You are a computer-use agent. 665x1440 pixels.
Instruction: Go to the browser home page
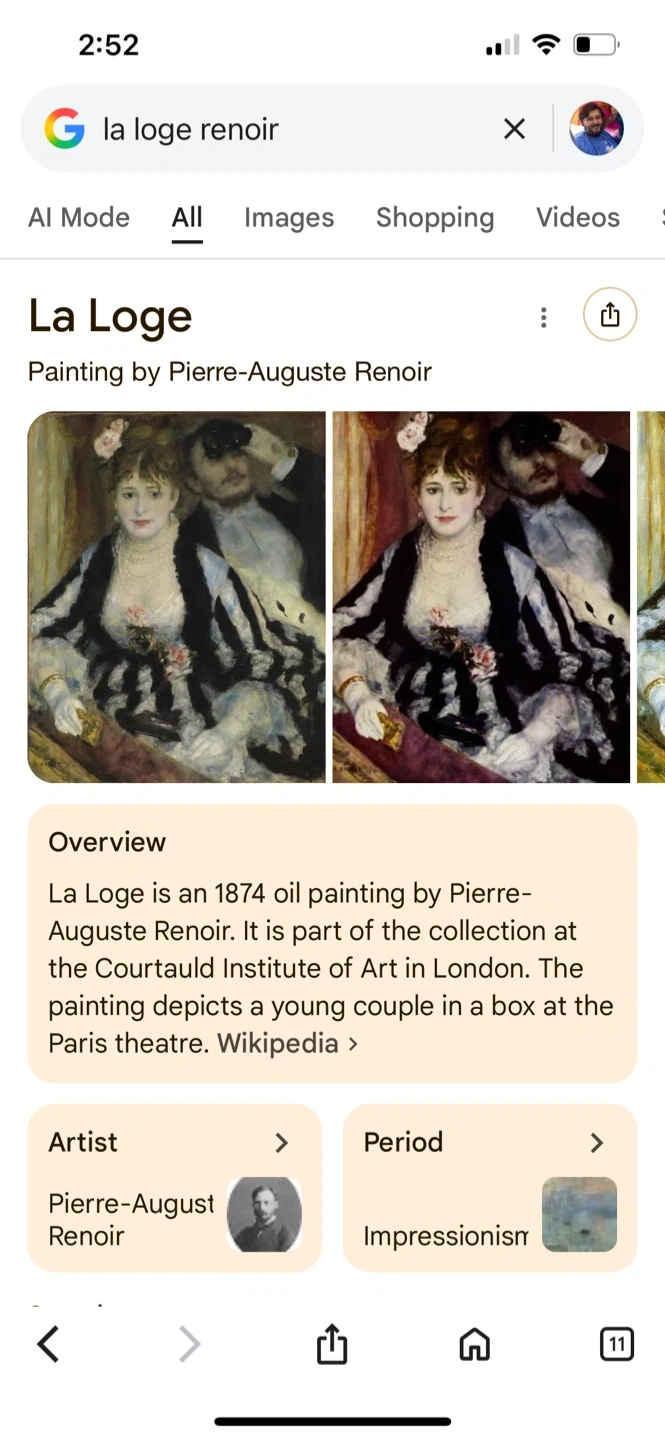coord(474,1345)
